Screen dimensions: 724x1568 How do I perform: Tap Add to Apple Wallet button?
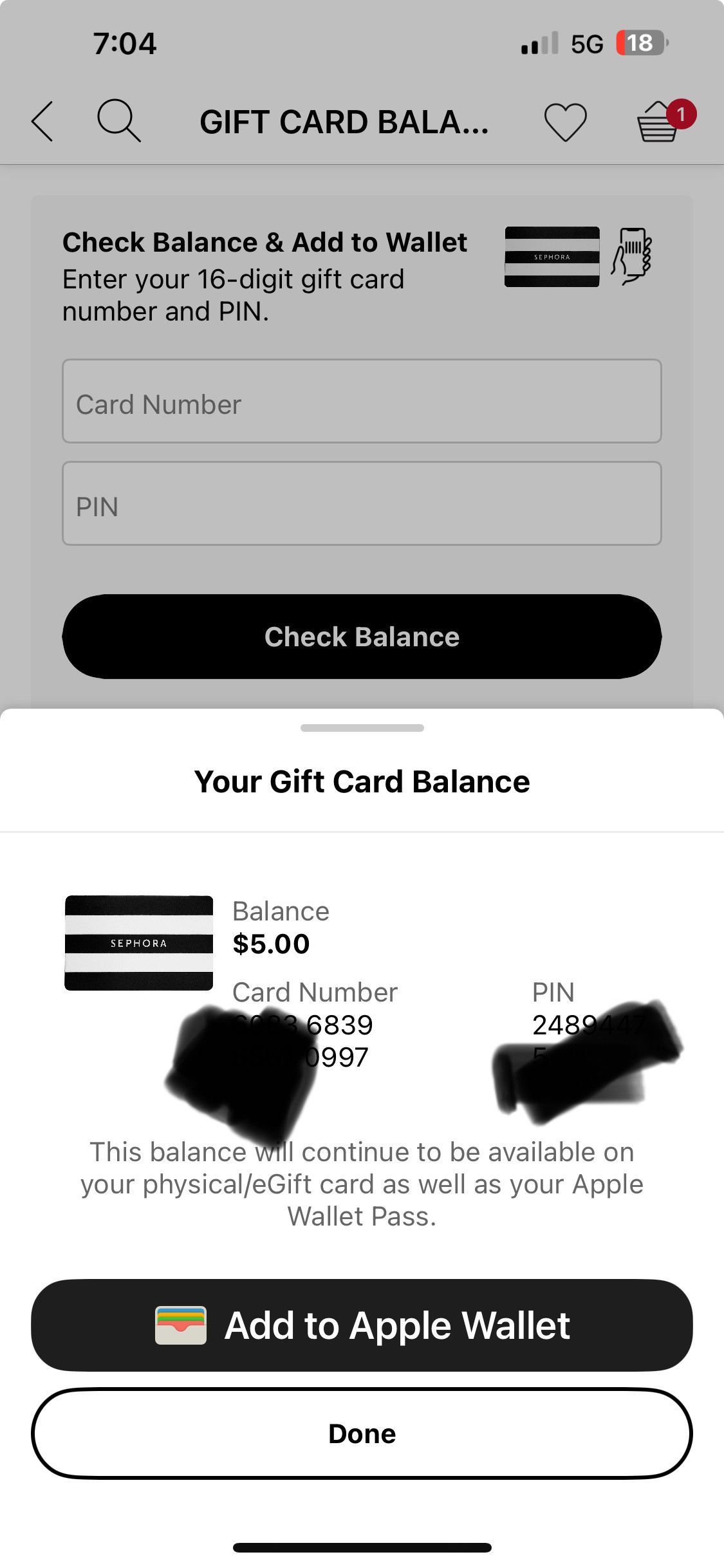click(362, 1325)
